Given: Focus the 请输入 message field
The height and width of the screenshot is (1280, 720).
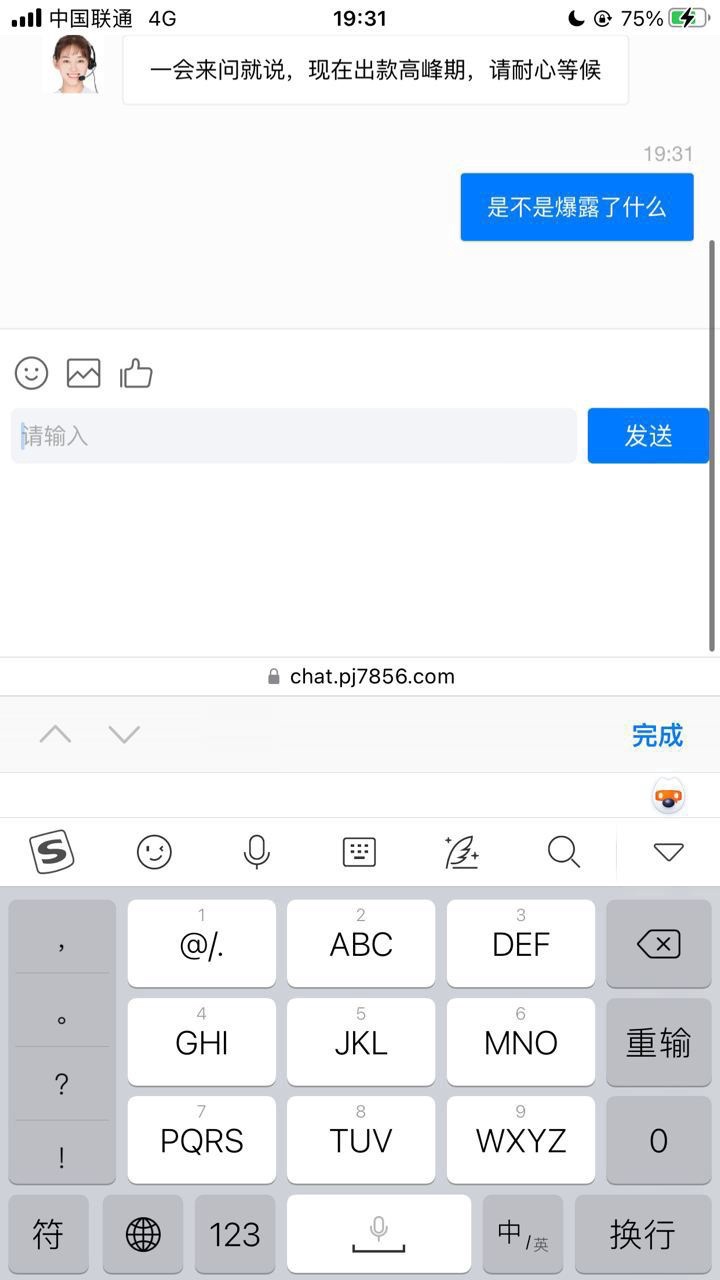Looking at the screenshot, I should (x=294, y=436).
